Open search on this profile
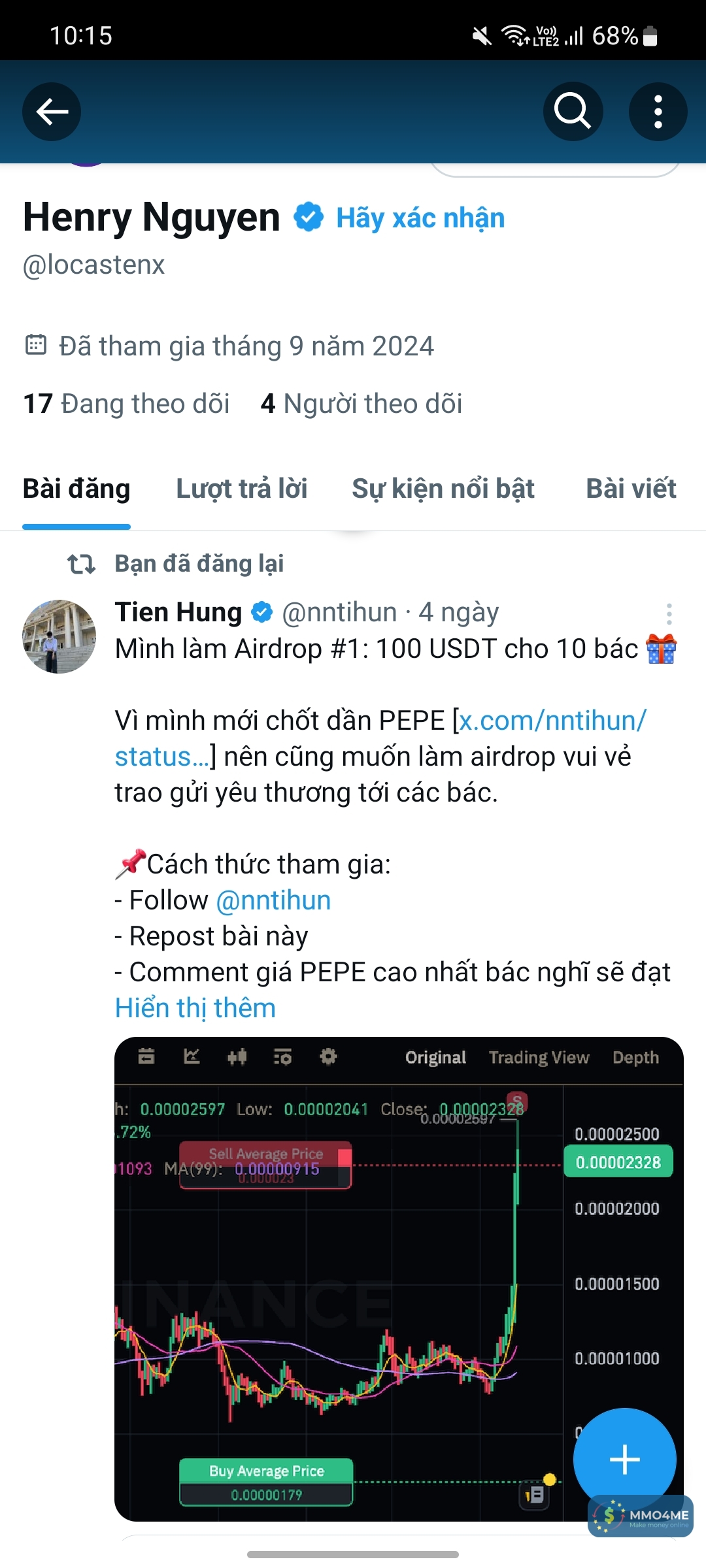Viewport: 706px width, 1568px height. [573, 112]
